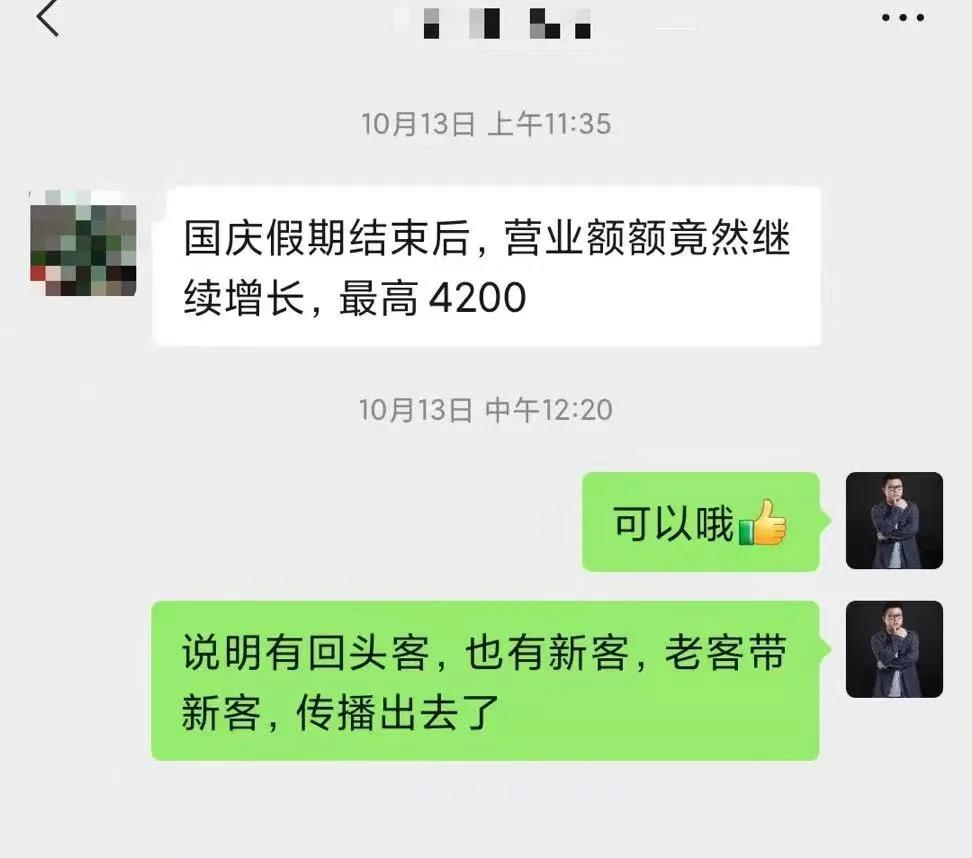The width and height of the screenshot is (972, 858).
Task: Open the chat's three-dot options menu
Action: [x=902, y=18]
